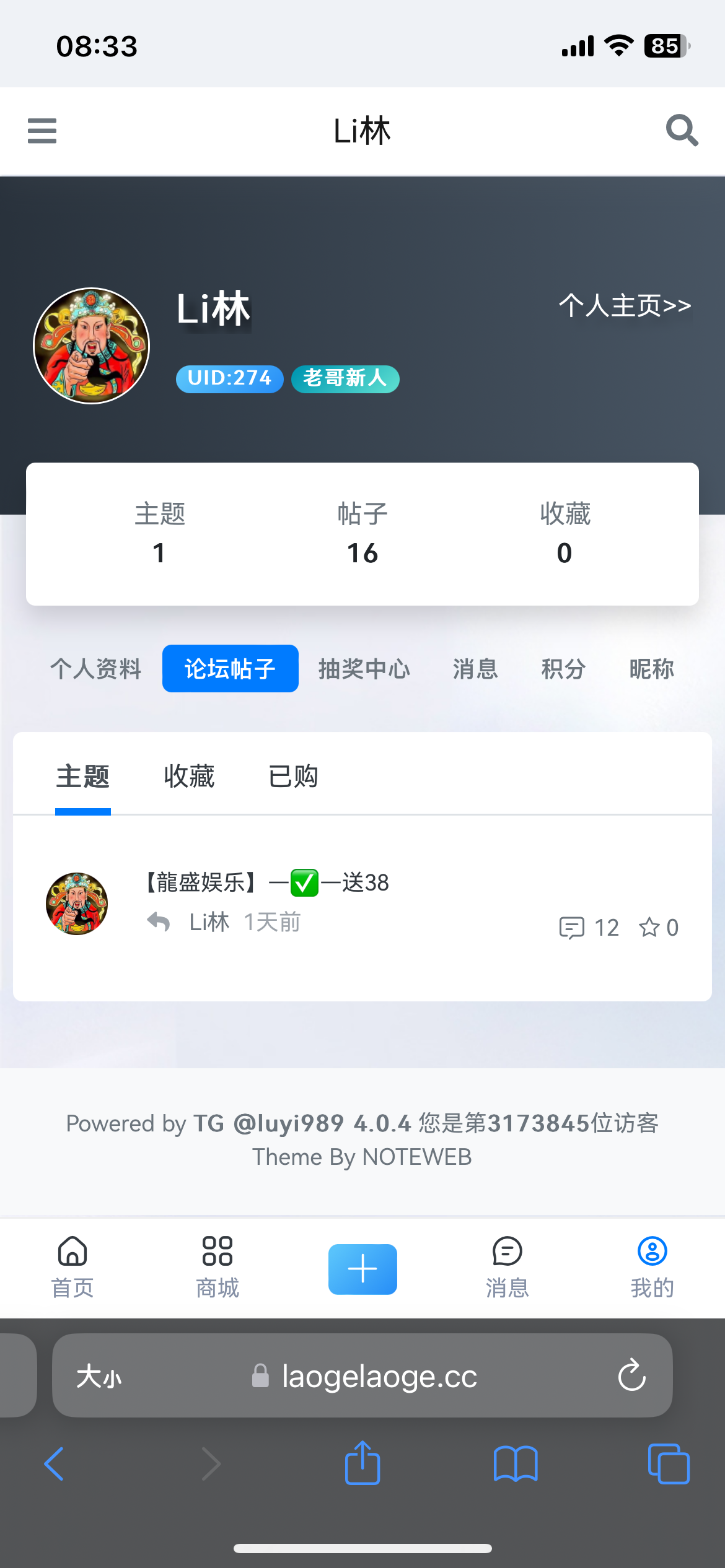Create new post with plus button
The image size is (725, 1568).
coord(362,1269)
